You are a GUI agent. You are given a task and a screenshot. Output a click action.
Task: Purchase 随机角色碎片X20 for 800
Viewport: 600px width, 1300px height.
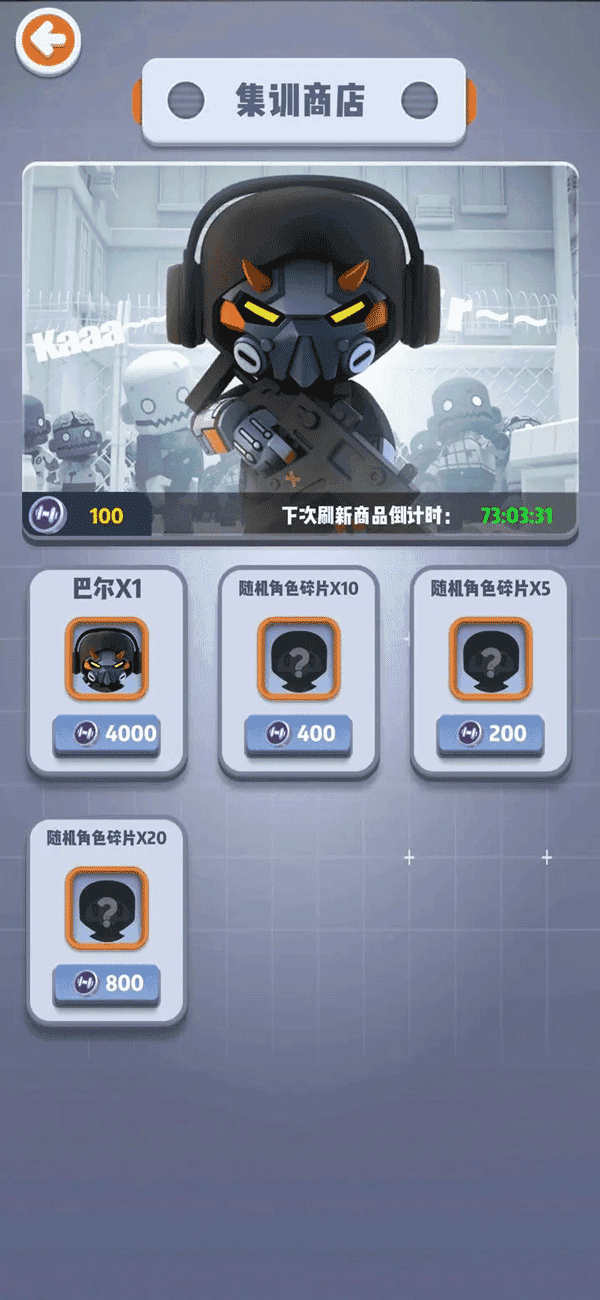pos(107,983)
